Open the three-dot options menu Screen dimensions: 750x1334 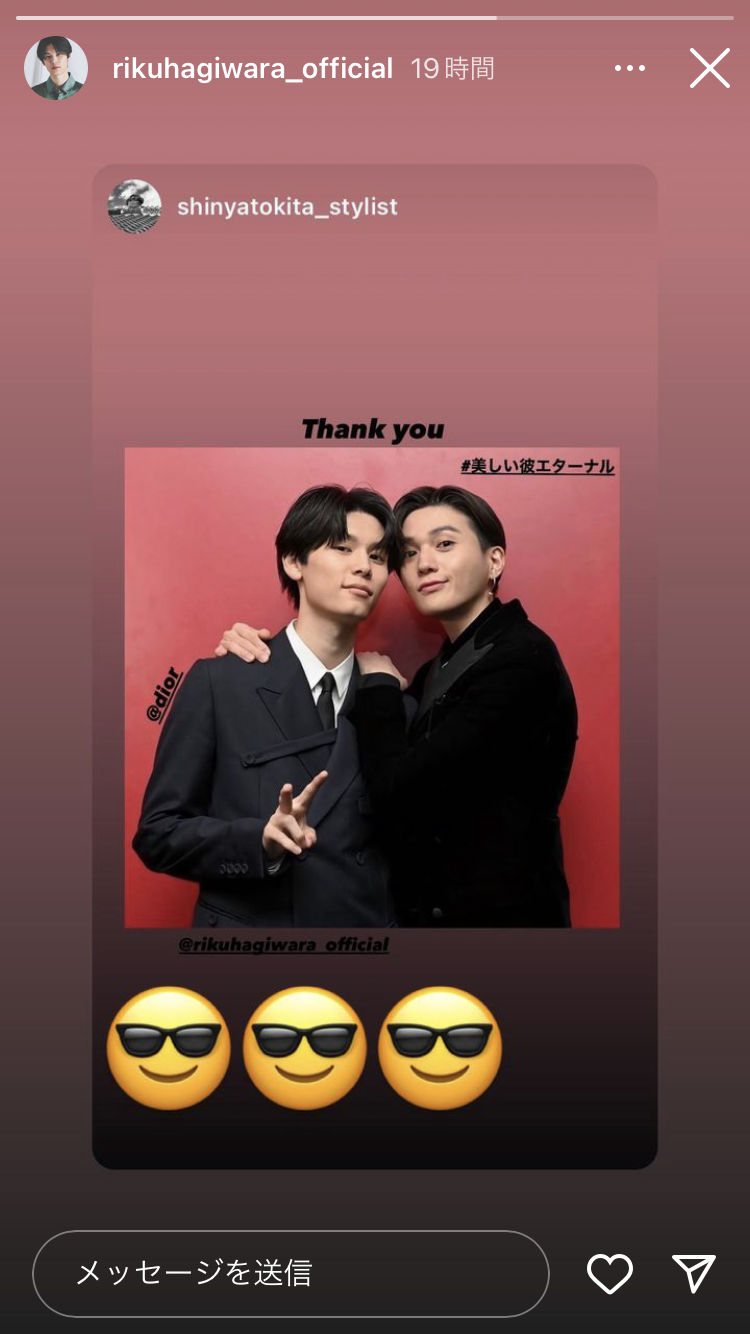[x=630, y=69]
